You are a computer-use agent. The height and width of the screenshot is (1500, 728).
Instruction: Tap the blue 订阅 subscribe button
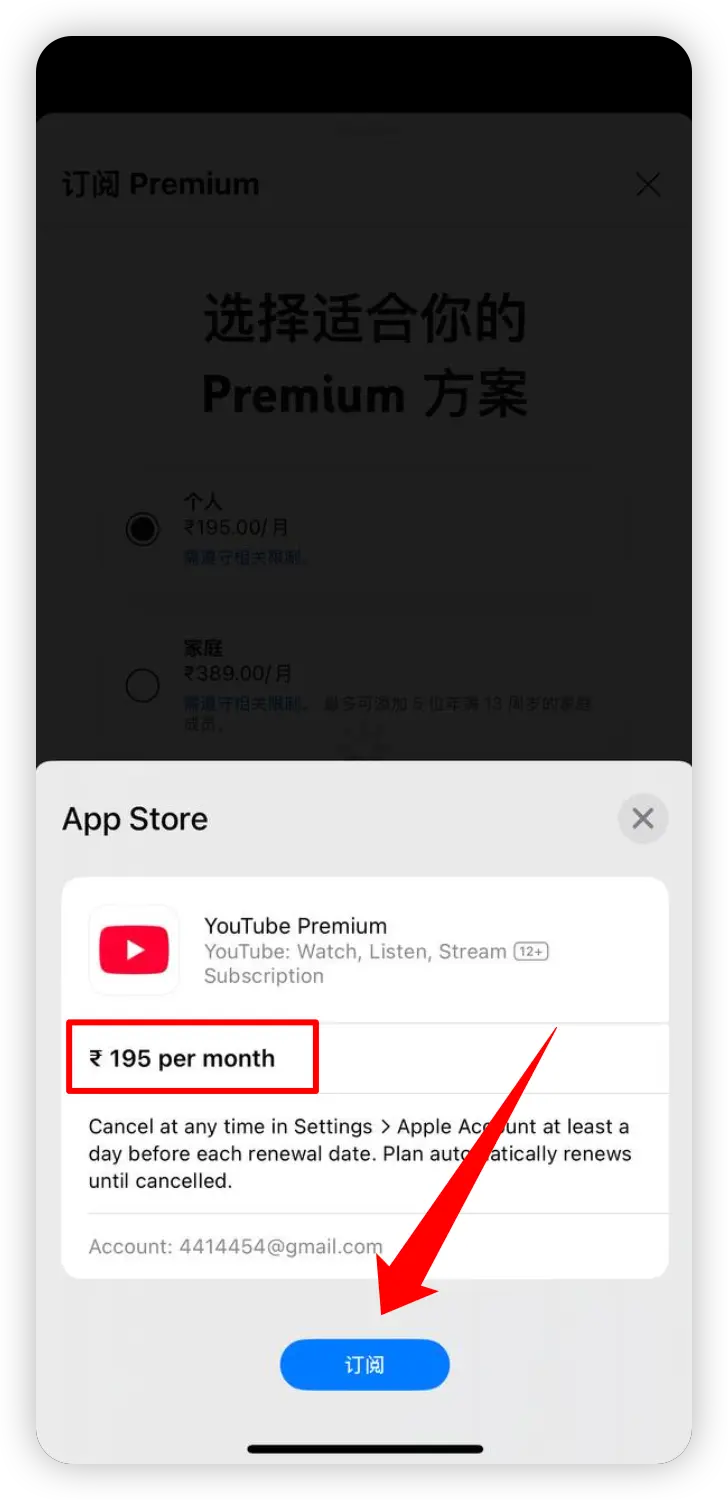click(x=364, y=1365)
